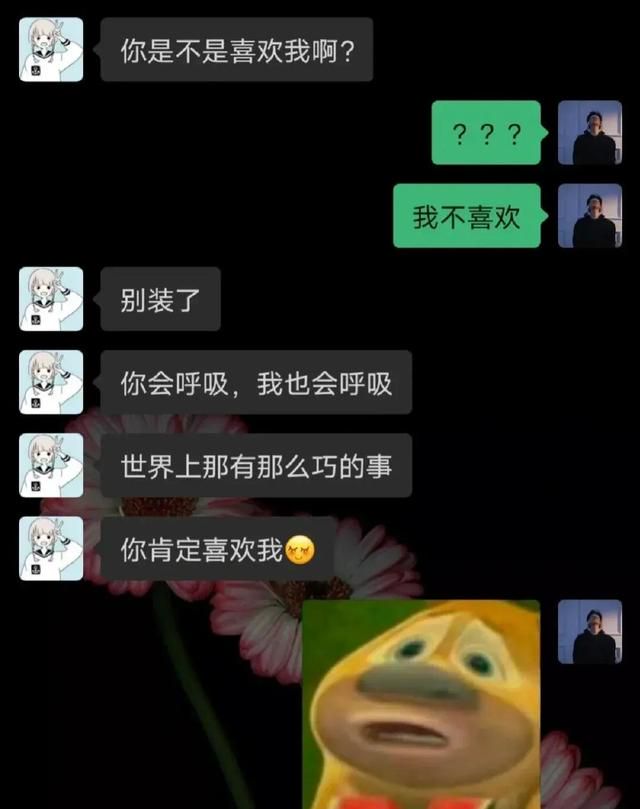Tap the girl's avatar beside 你是不是喜欢我啊?

click(51, 50)
